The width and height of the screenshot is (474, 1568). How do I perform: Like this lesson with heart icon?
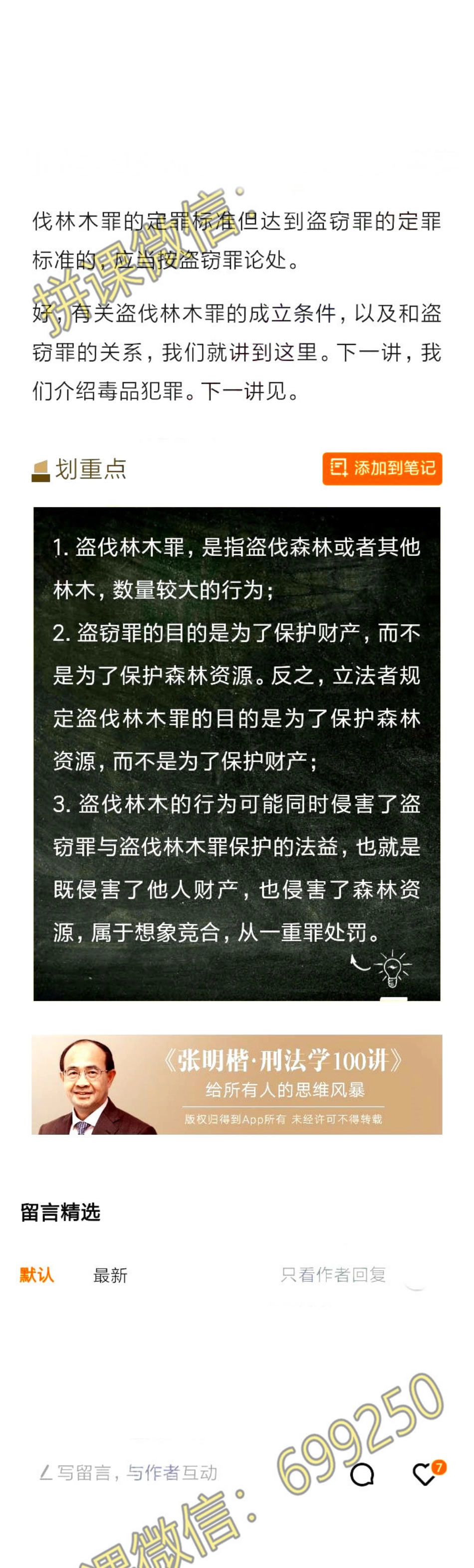[425, 1474]
